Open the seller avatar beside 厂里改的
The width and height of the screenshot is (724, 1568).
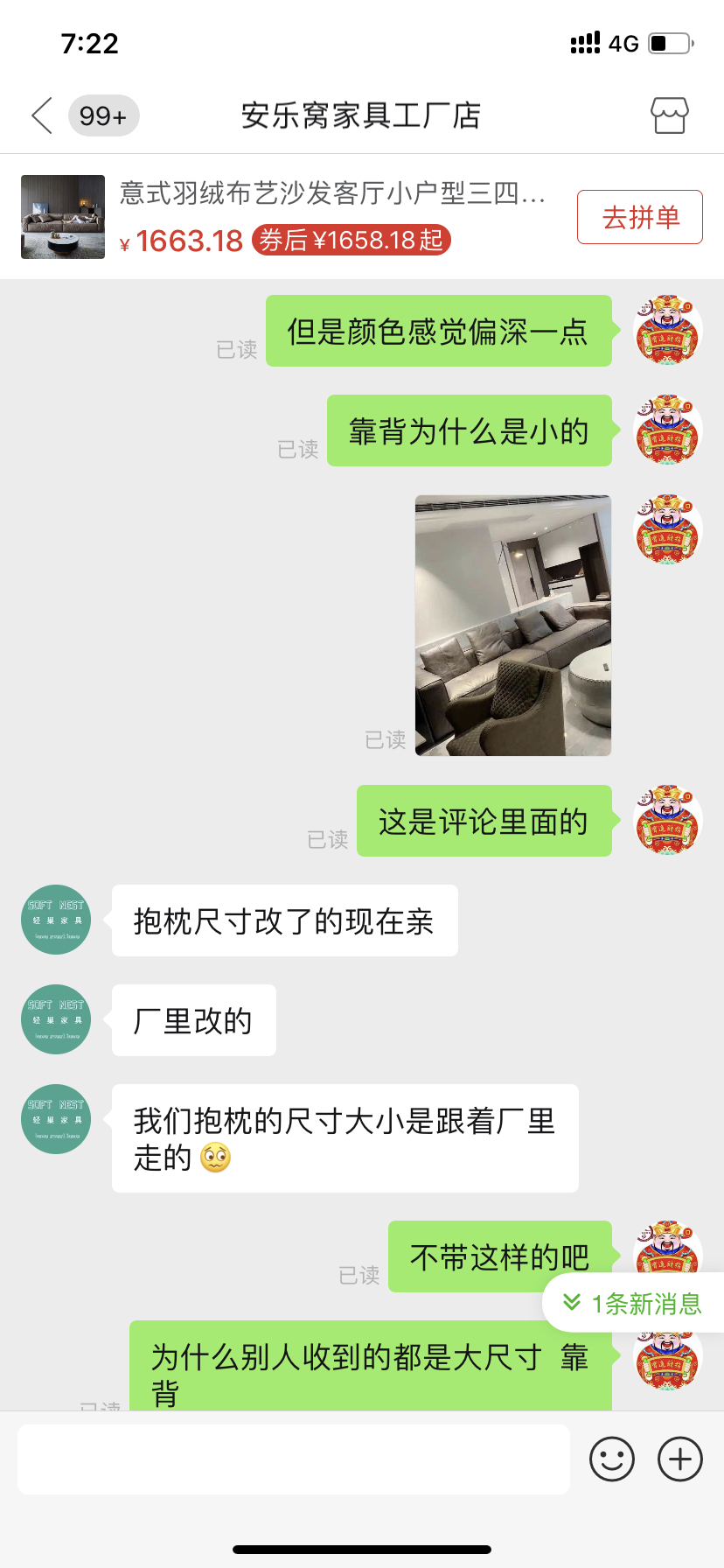click(x=56, y=1019)
